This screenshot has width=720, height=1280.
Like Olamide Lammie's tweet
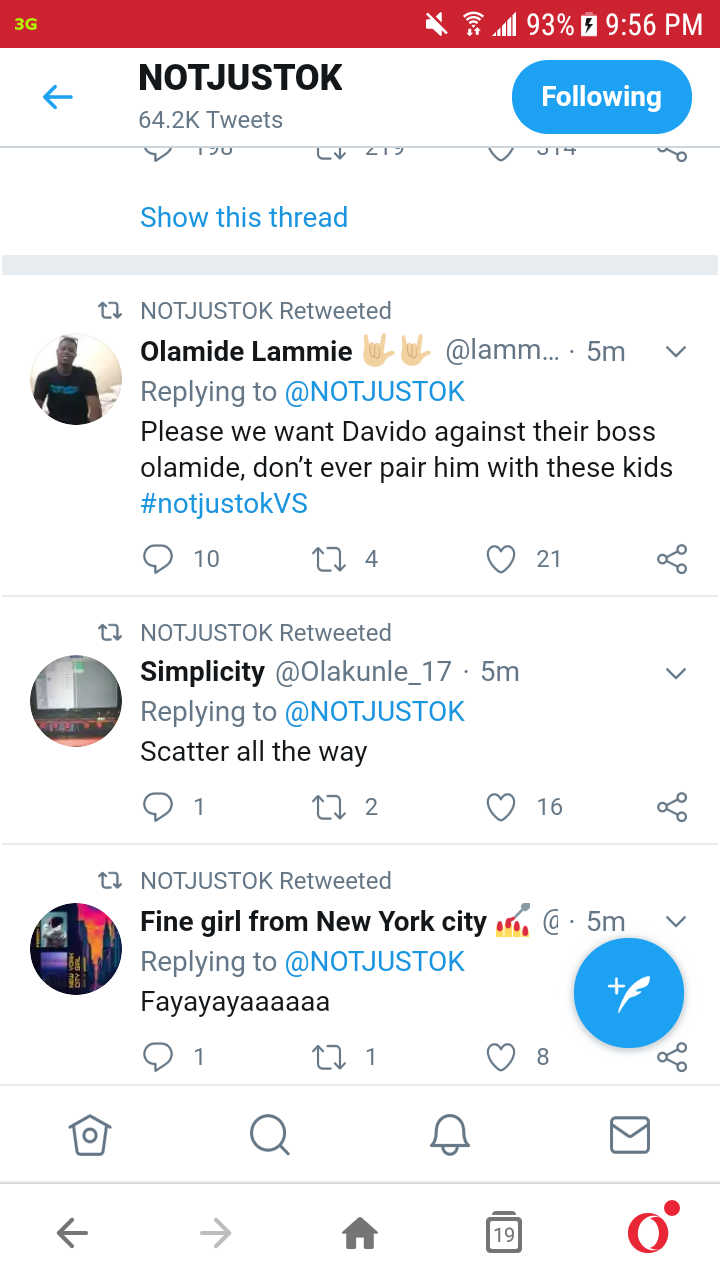pyautogui.click(x=501, y=558)
